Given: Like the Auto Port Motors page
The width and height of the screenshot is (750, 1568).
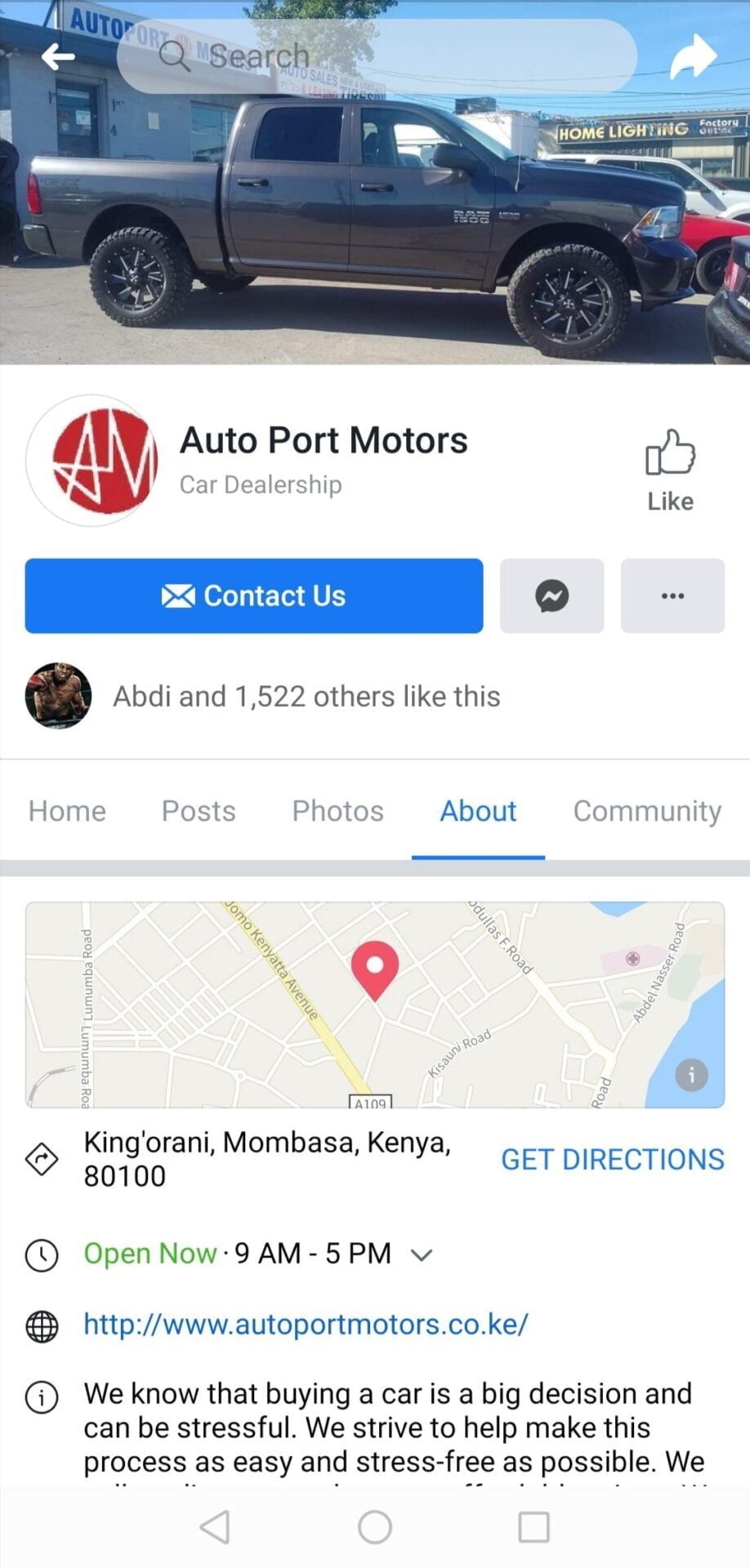Looking at the screenshot, I should 670,470.
